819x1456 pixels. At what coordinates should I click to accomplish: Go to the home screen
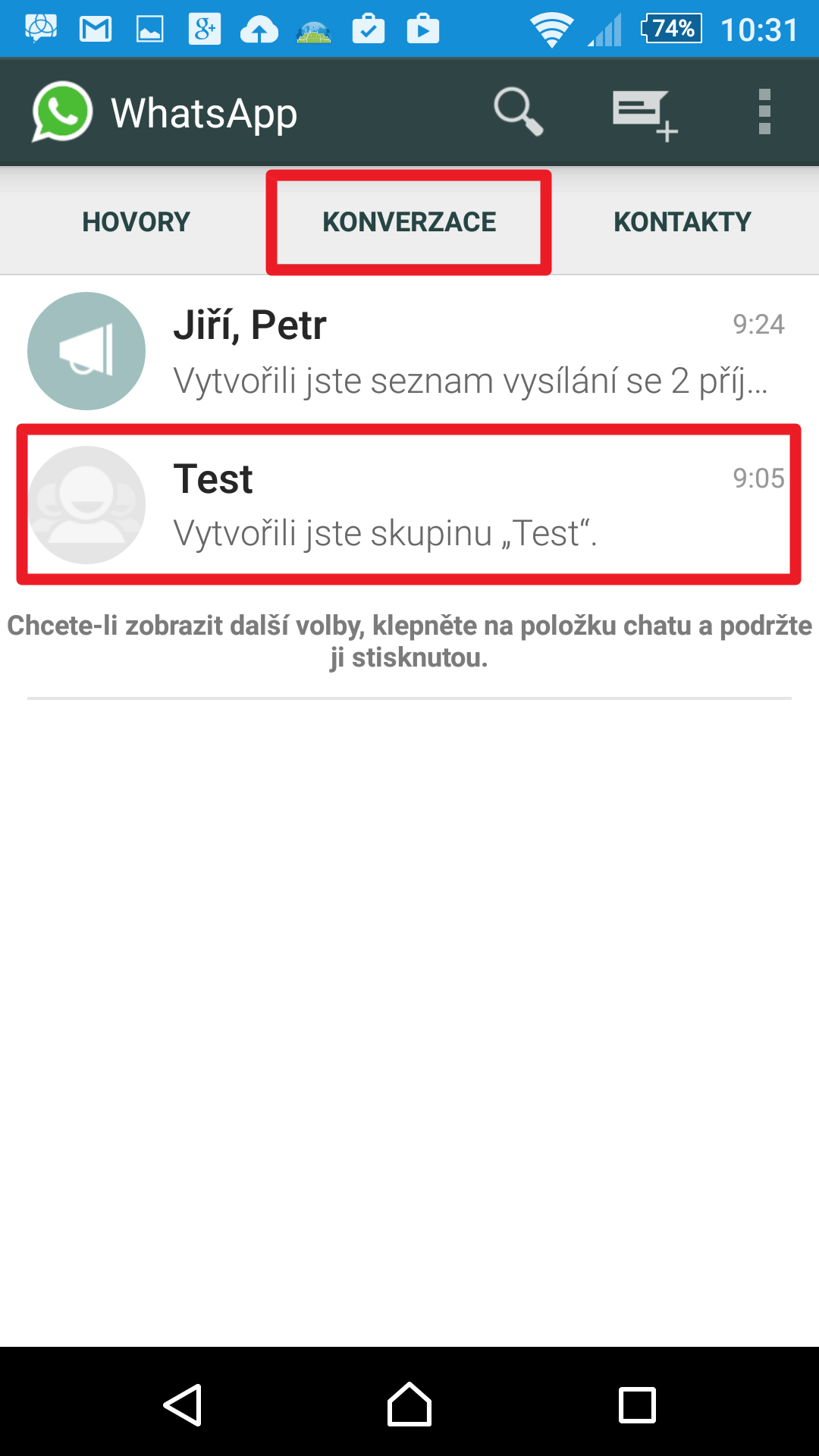tap(409, 1404)
